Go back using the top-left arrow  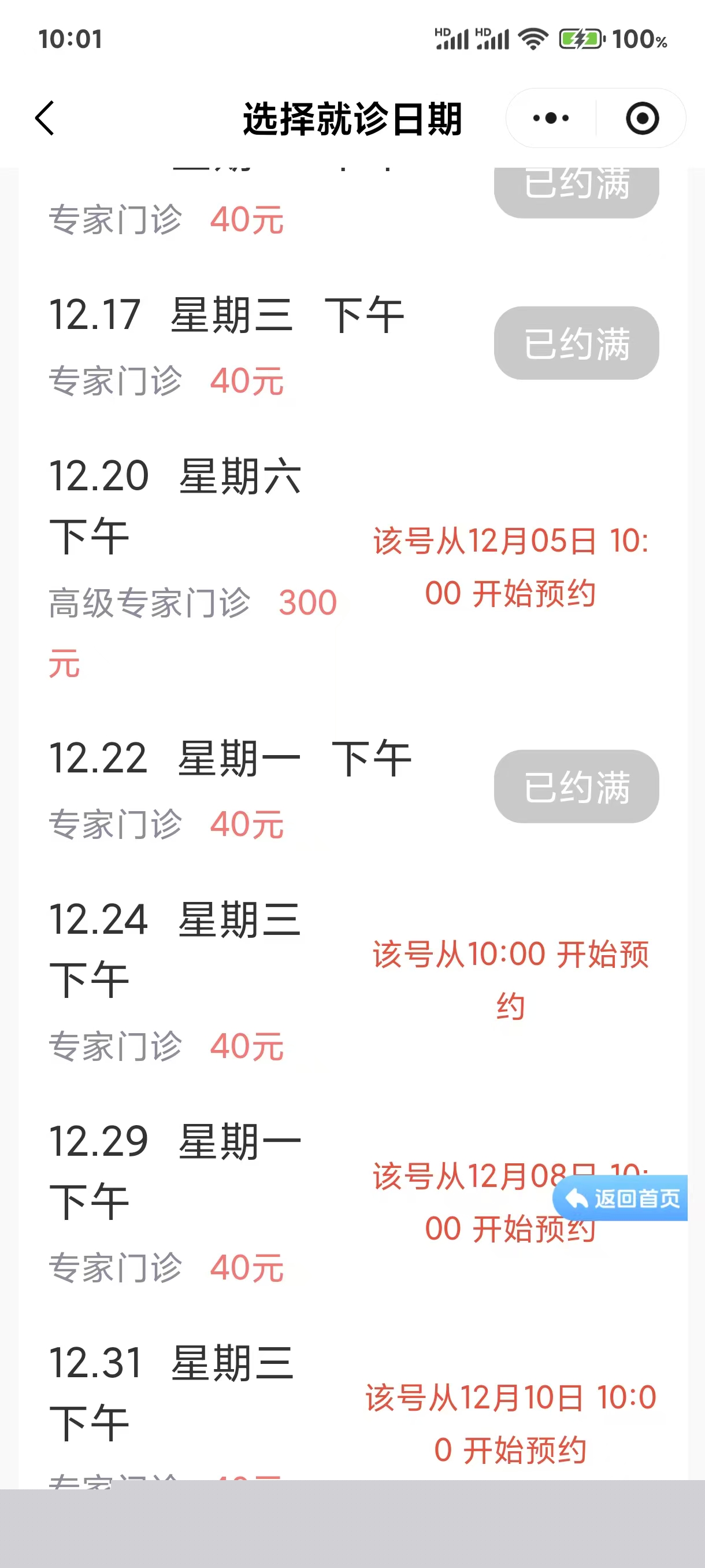tap(45, 118)
